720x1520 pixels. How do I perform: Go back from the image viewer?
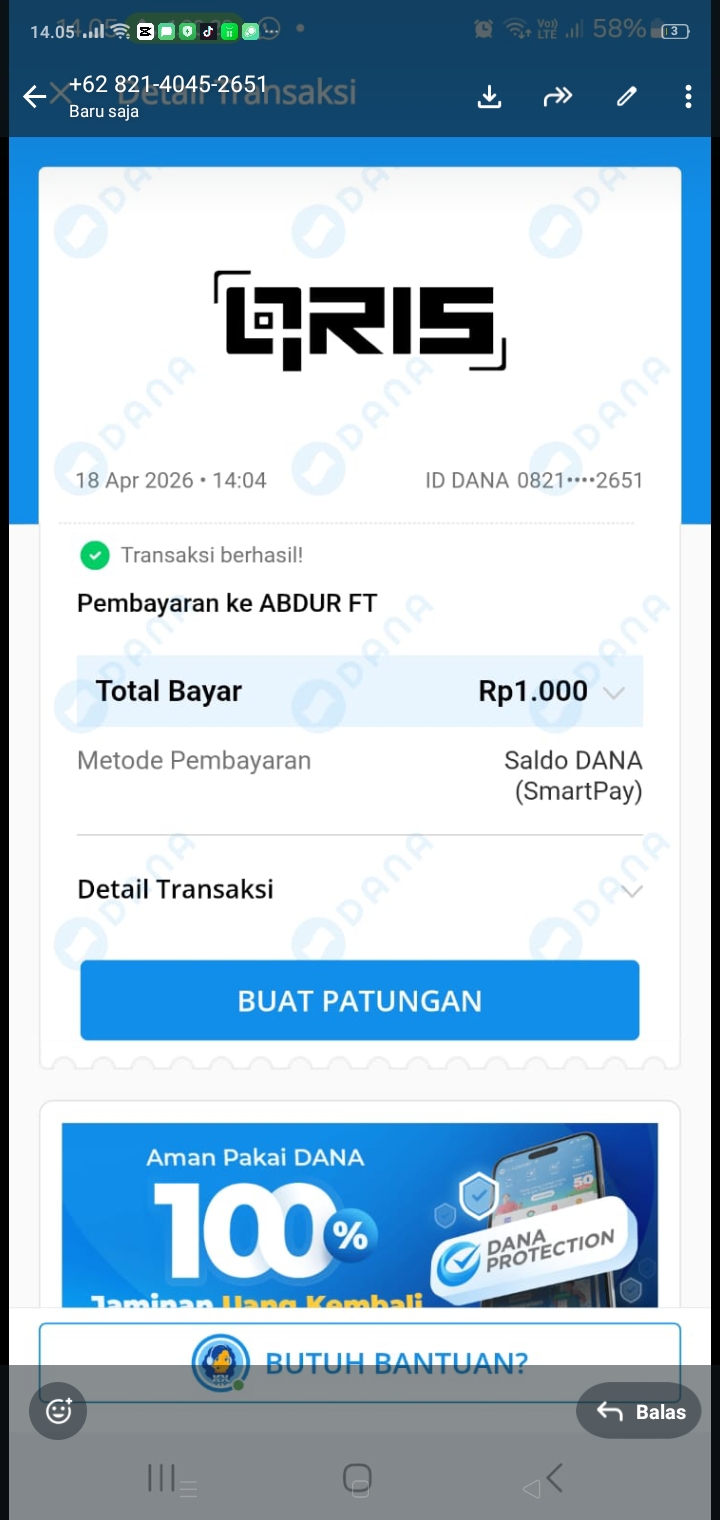pyautogui.click(x=35, y=96)
